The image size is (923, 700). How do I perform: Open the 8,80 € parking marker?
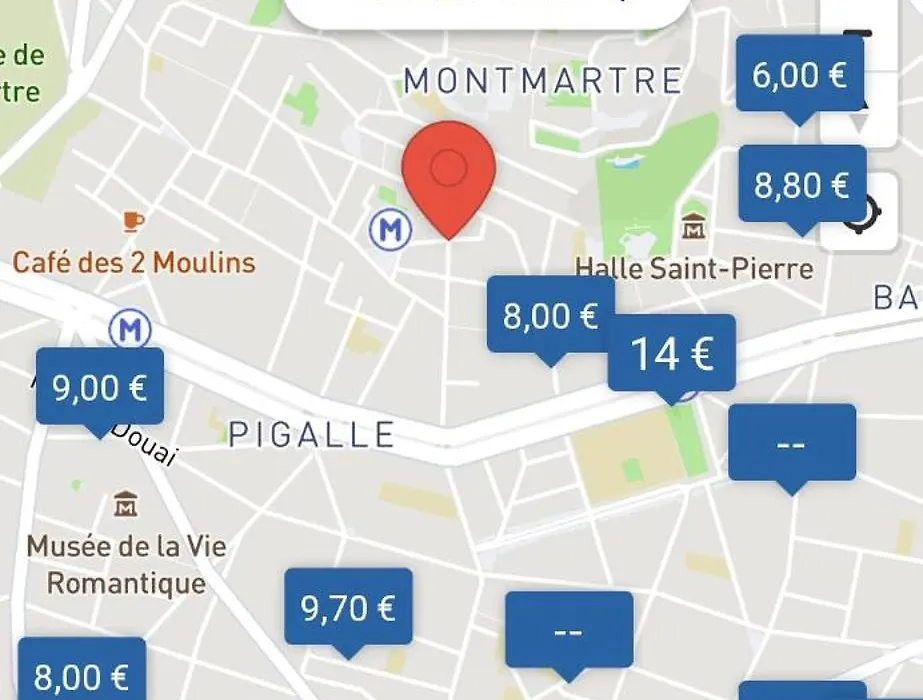click(801, 185)
